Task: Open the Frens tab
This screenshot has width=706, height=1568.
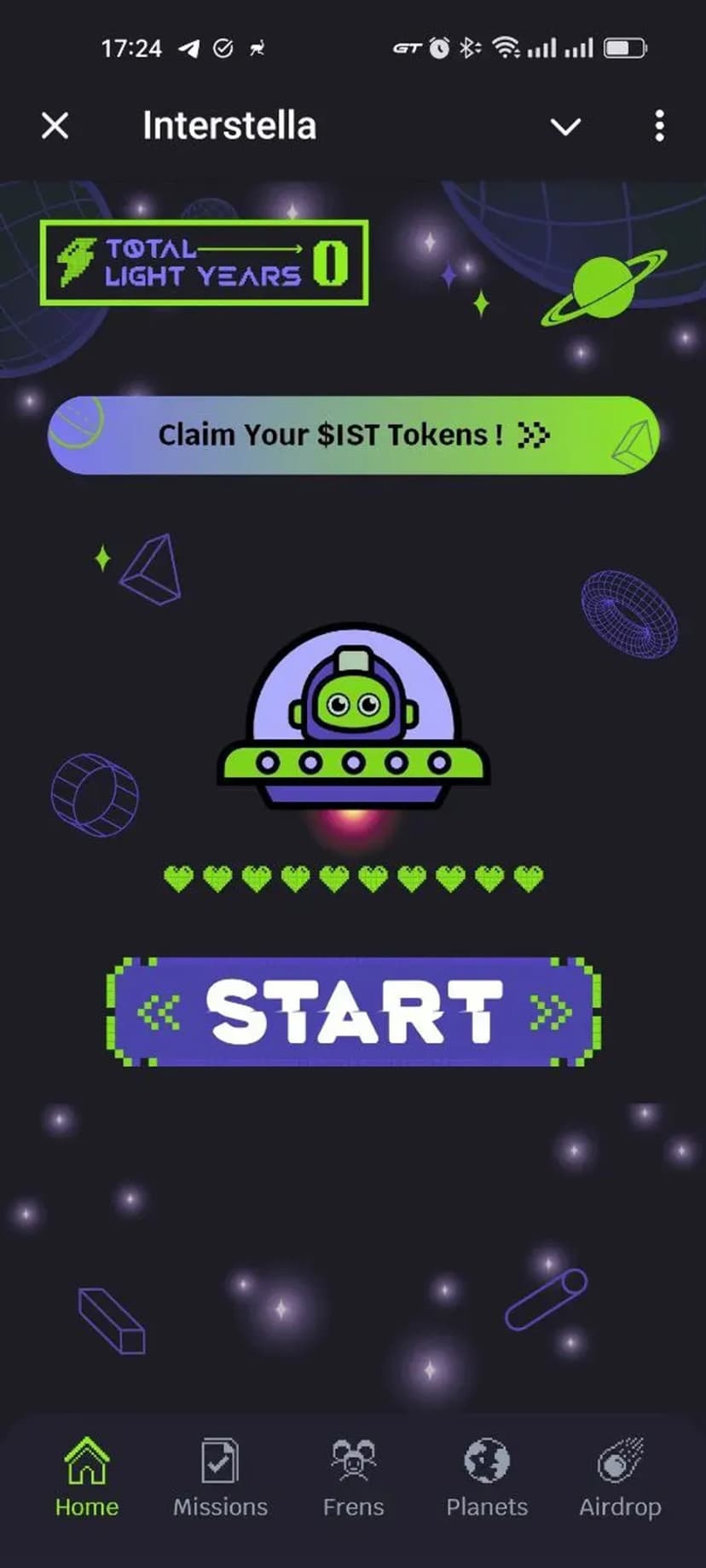Action: (353, 1477)
